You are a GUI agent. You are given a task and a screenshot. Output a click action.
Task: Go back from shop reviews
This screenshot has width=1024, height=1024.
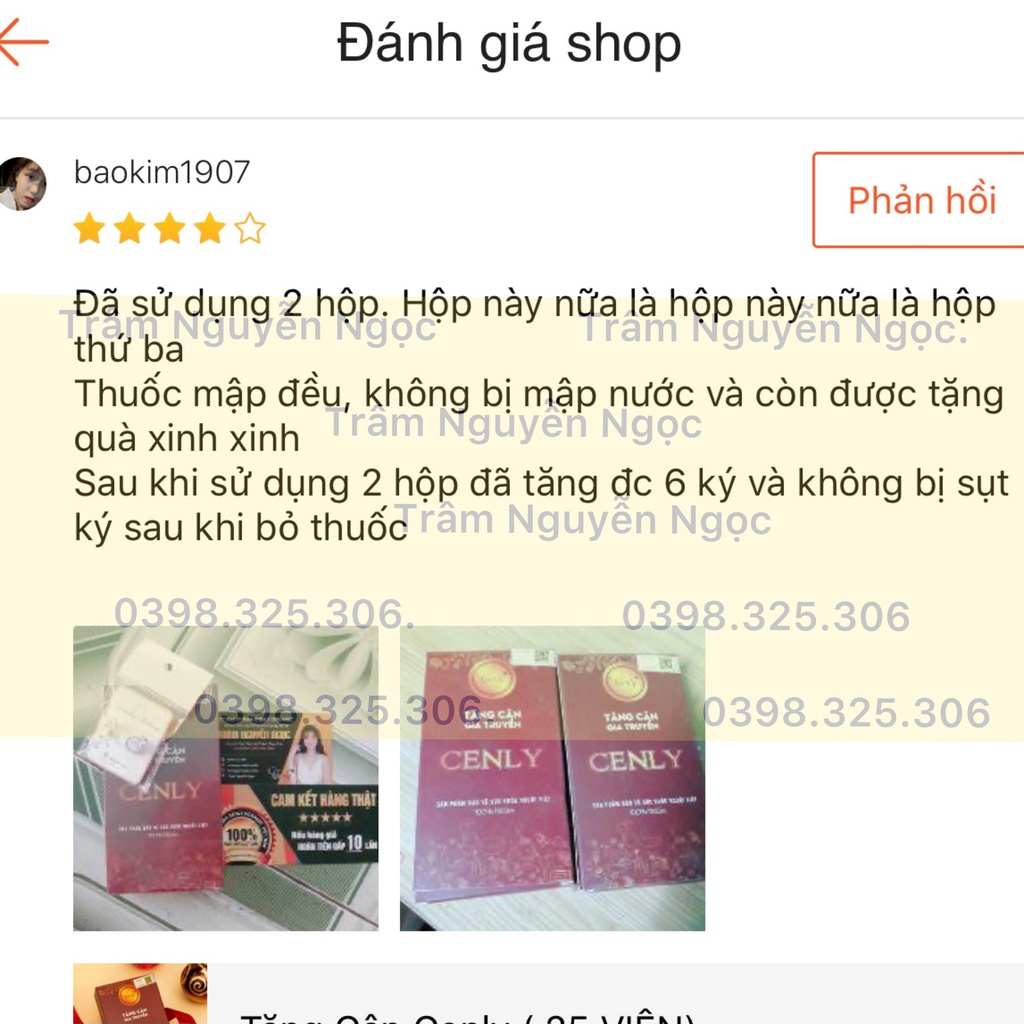point(24,43)
